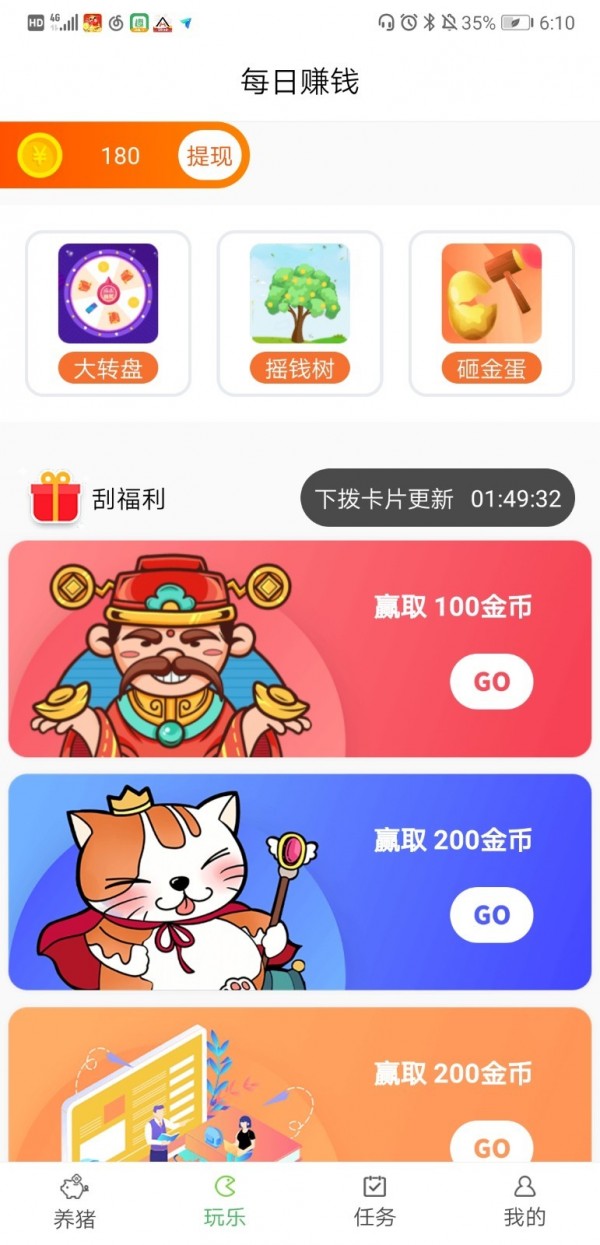Tap the 提现 withdraw button
Screen dimensions: 600x1245
pos(210,156)
